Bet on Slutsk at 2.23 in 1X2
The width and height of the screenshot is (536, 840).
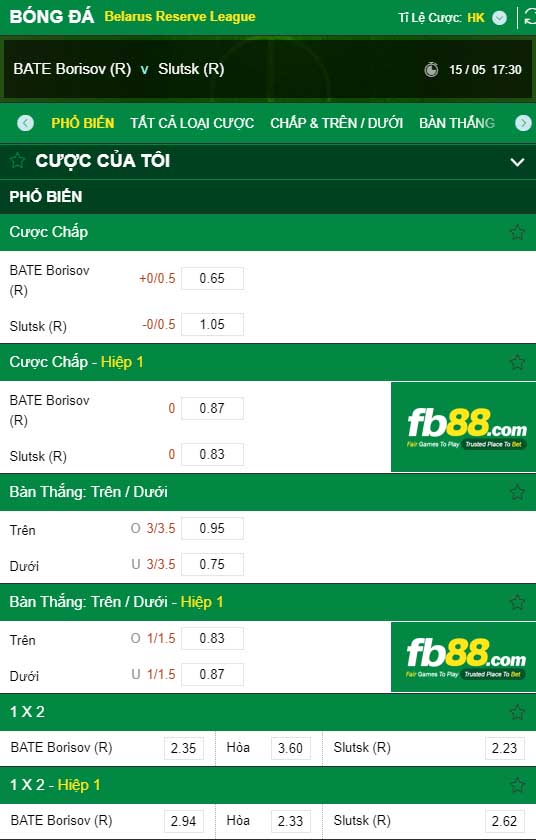click(504, 748)
